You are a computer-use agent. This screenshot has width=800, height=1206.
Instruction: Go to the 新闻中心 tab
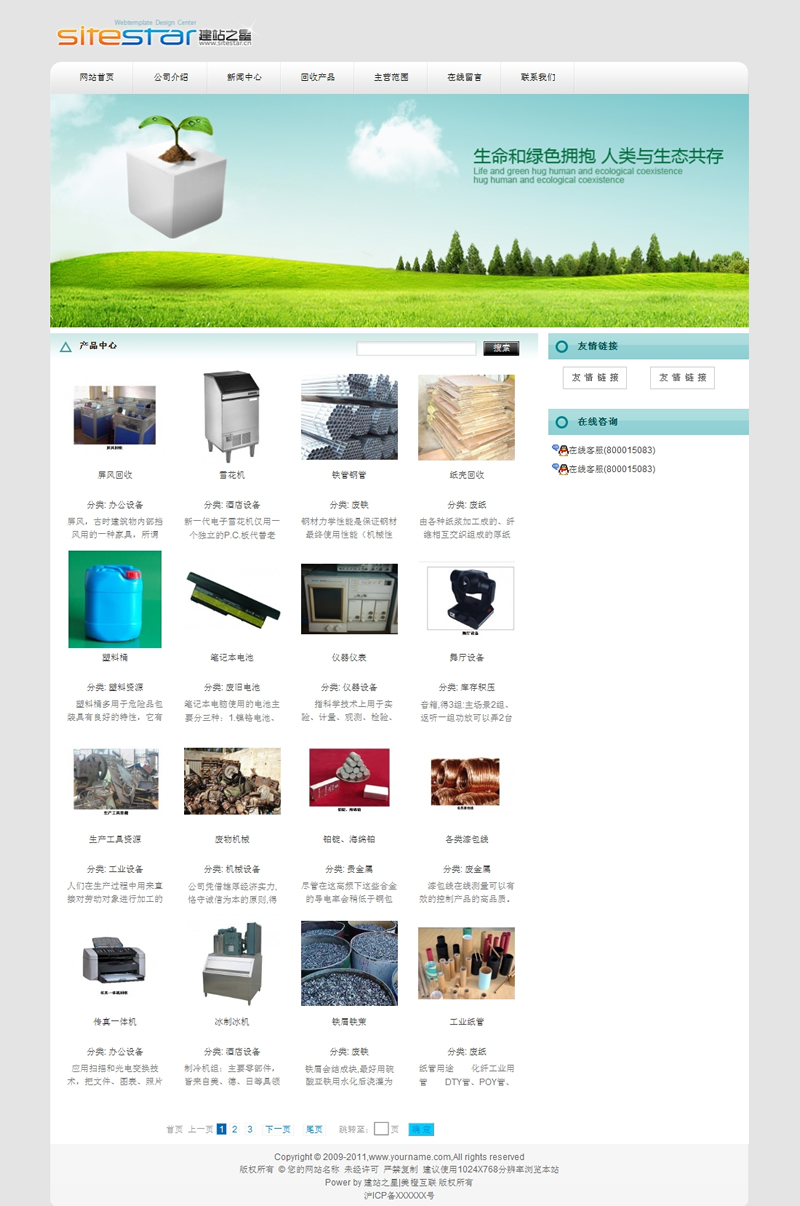[x=244, y=77]
